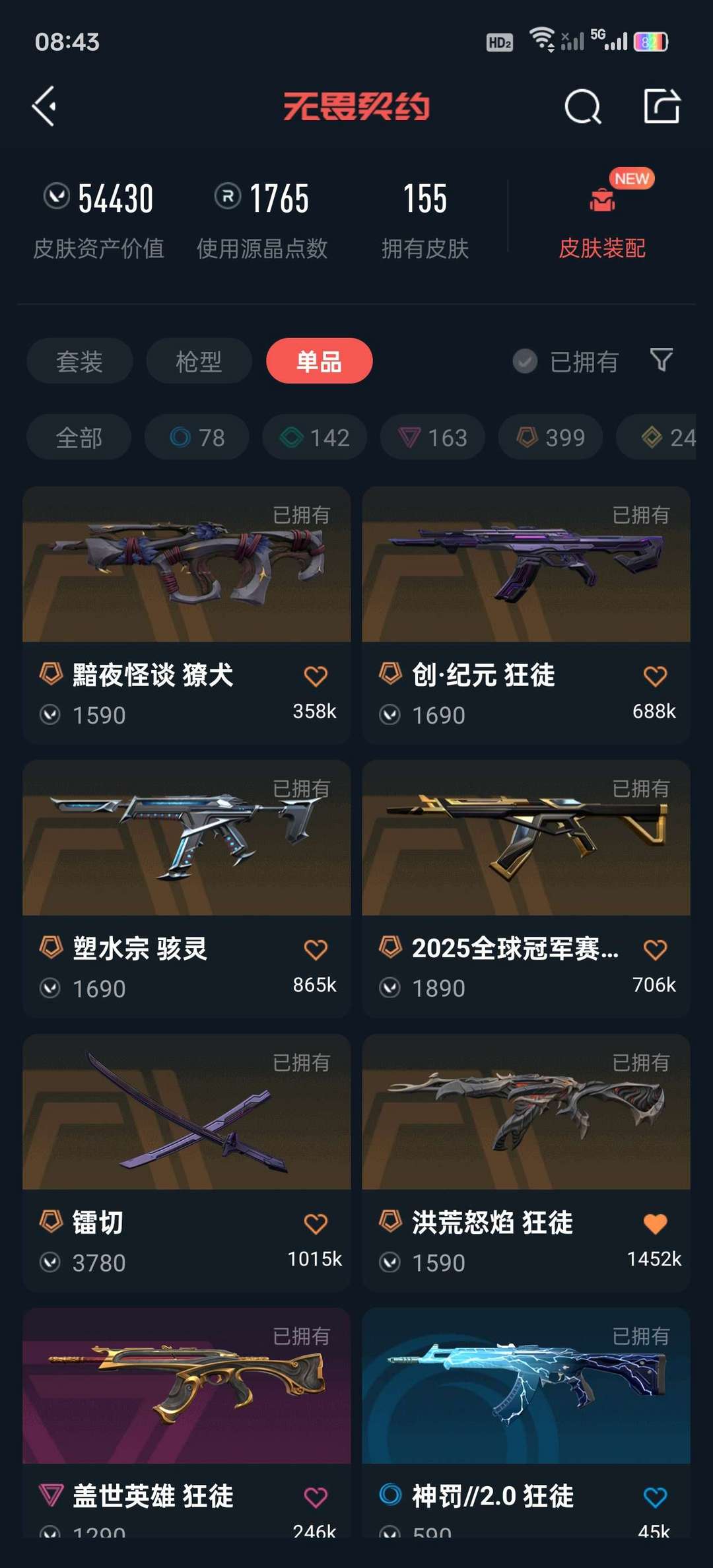The height and width of the screenshot is (1568, 713).
Task: Open the filter funnel icon
Action: click(x=661, y=360)
